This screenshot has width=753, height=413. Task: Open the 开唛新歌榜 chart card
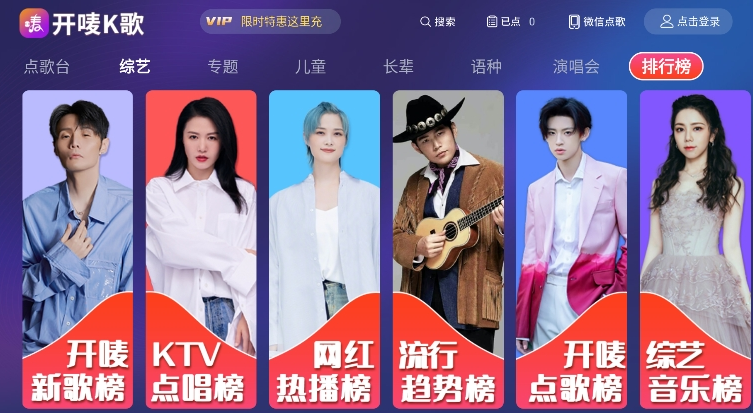(x=77, y=248)
